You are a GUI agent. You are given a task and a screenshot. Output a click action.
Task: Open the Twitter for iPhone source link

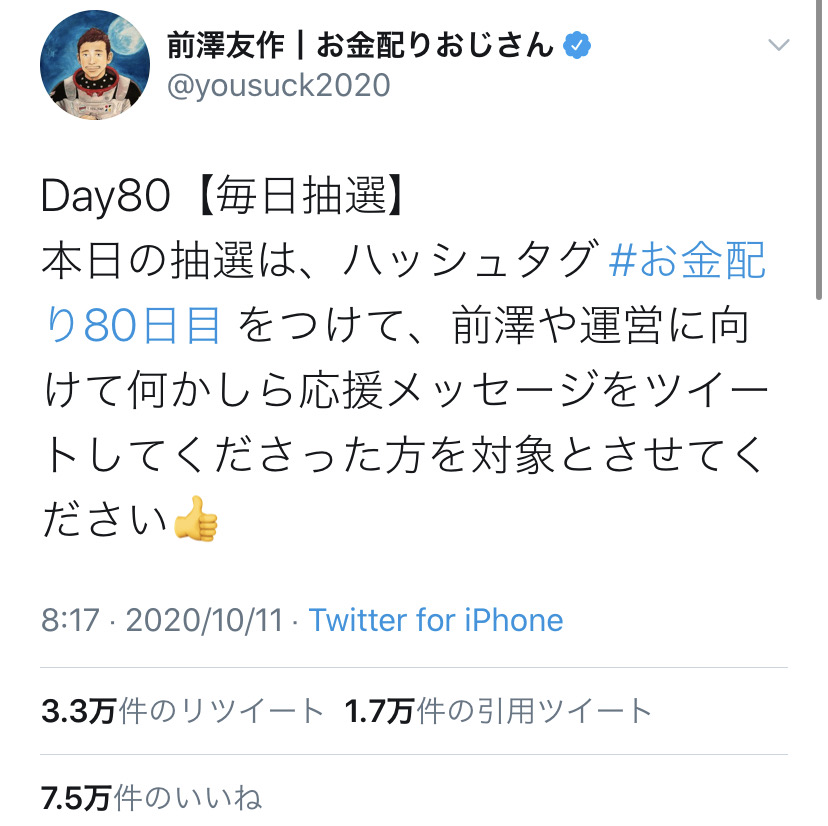point(435,620)
